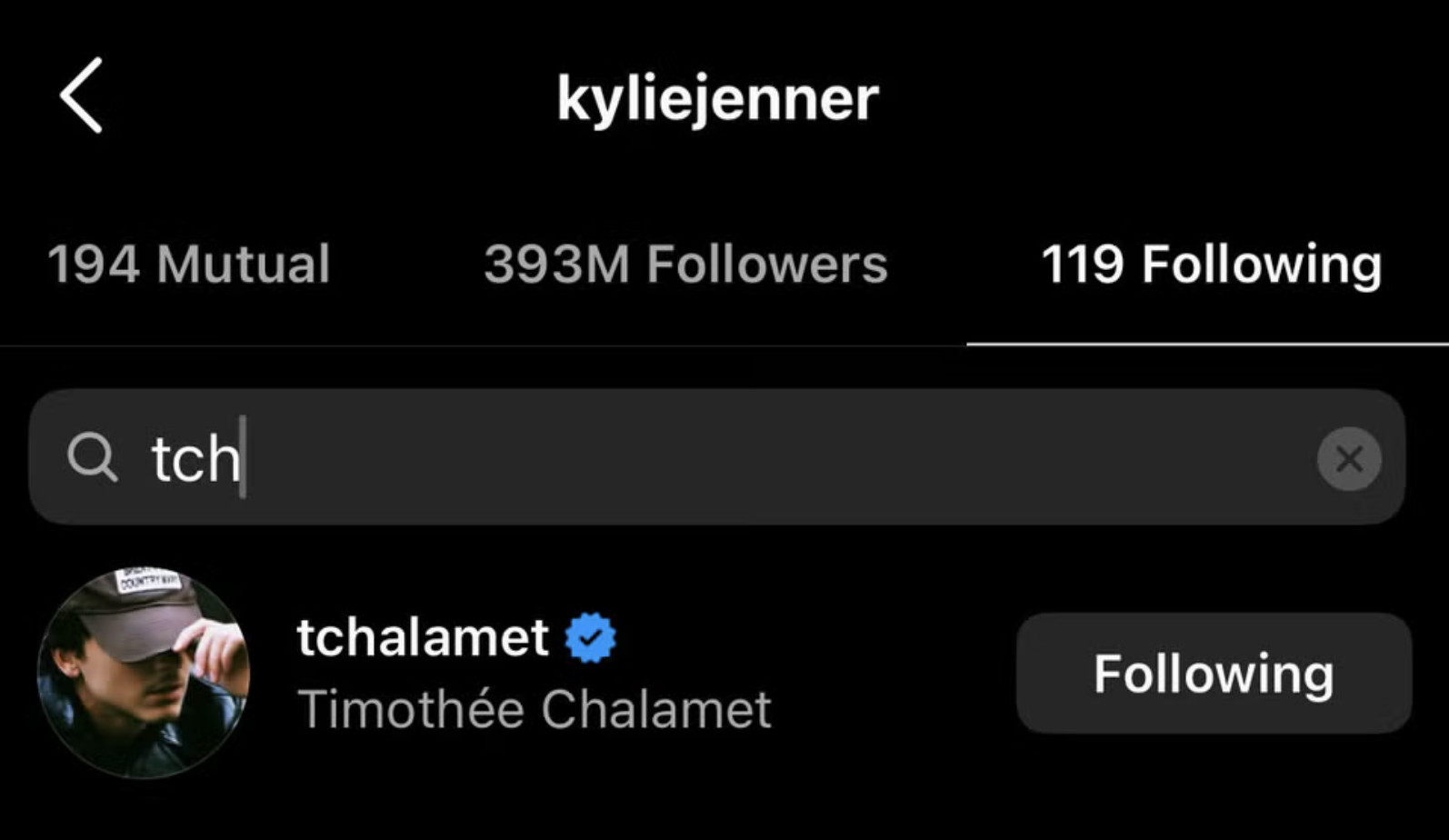The height and width of the screenshot is (840, 1449).
Task: Switch to the 194 Mutual tab
Action: [188, 265]
